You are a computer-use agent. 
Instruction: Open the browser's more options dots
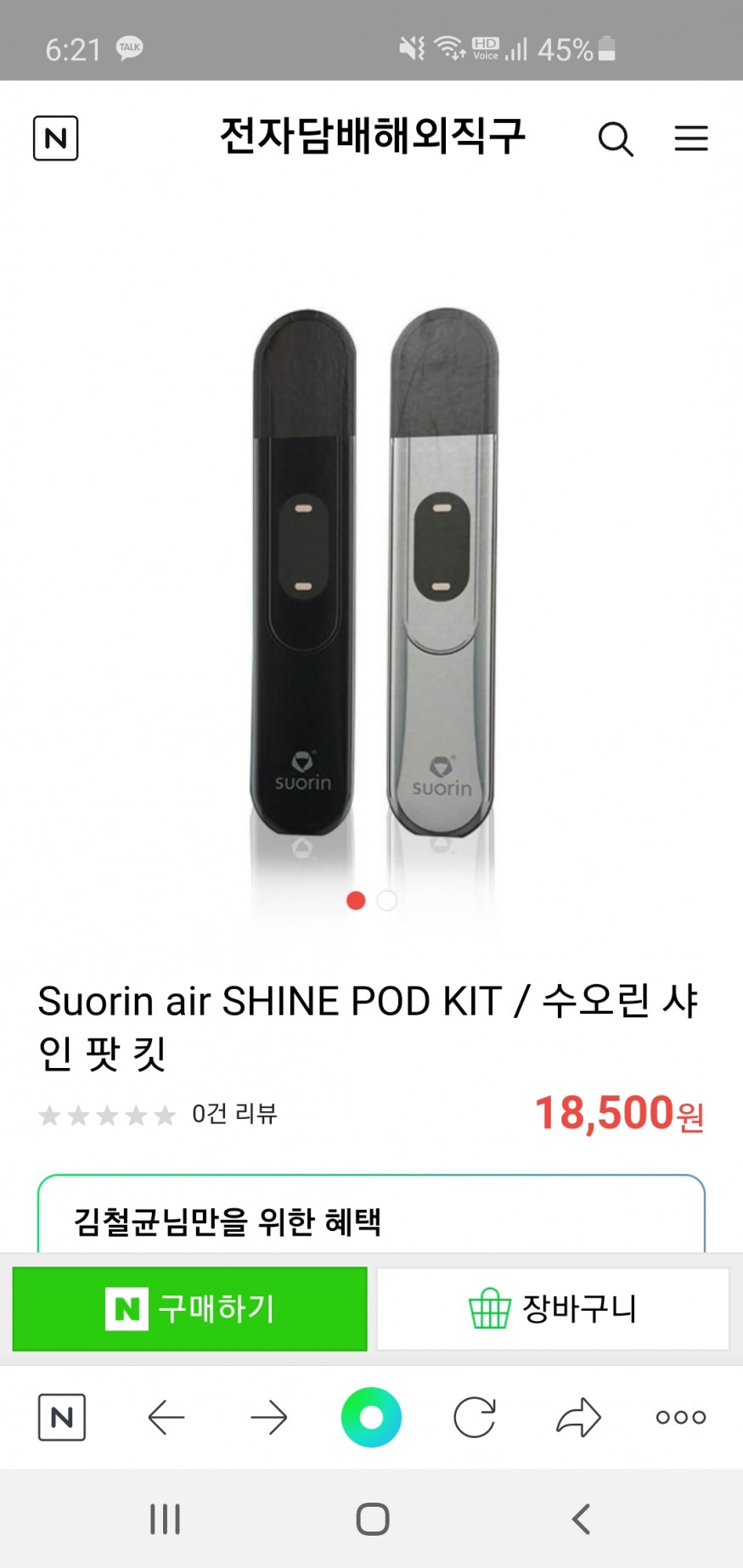click(681, 1417)
